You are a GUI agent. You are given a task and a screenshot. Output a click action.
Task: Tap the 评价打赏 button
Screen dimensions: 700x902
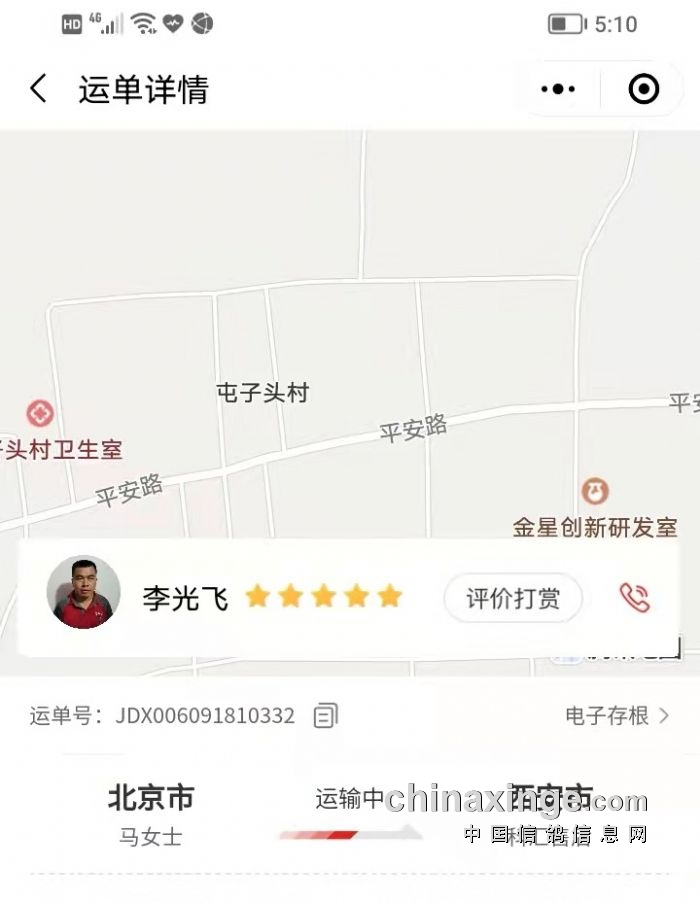[513, 598]
